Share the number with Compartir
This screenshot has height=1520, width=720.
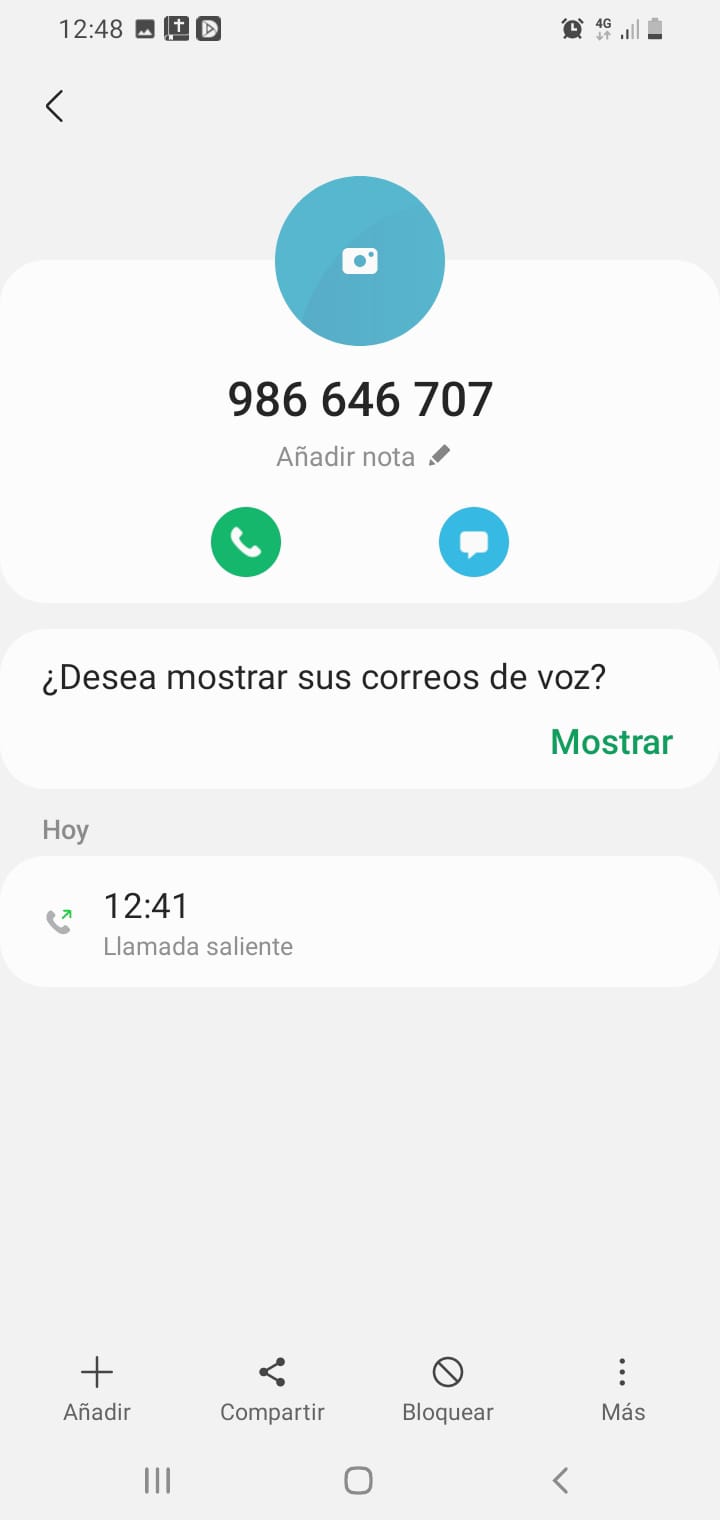click(272, 1389)
